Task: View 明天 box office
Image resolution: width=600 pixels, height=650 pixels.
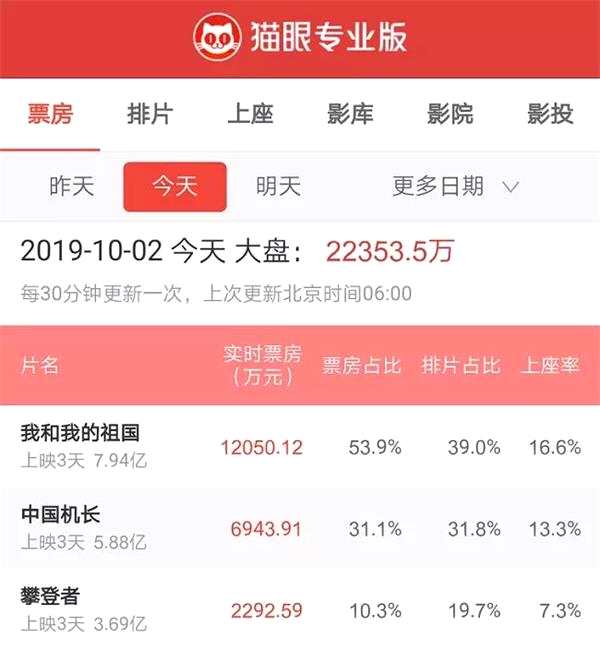Action: (x=278, y=186)
